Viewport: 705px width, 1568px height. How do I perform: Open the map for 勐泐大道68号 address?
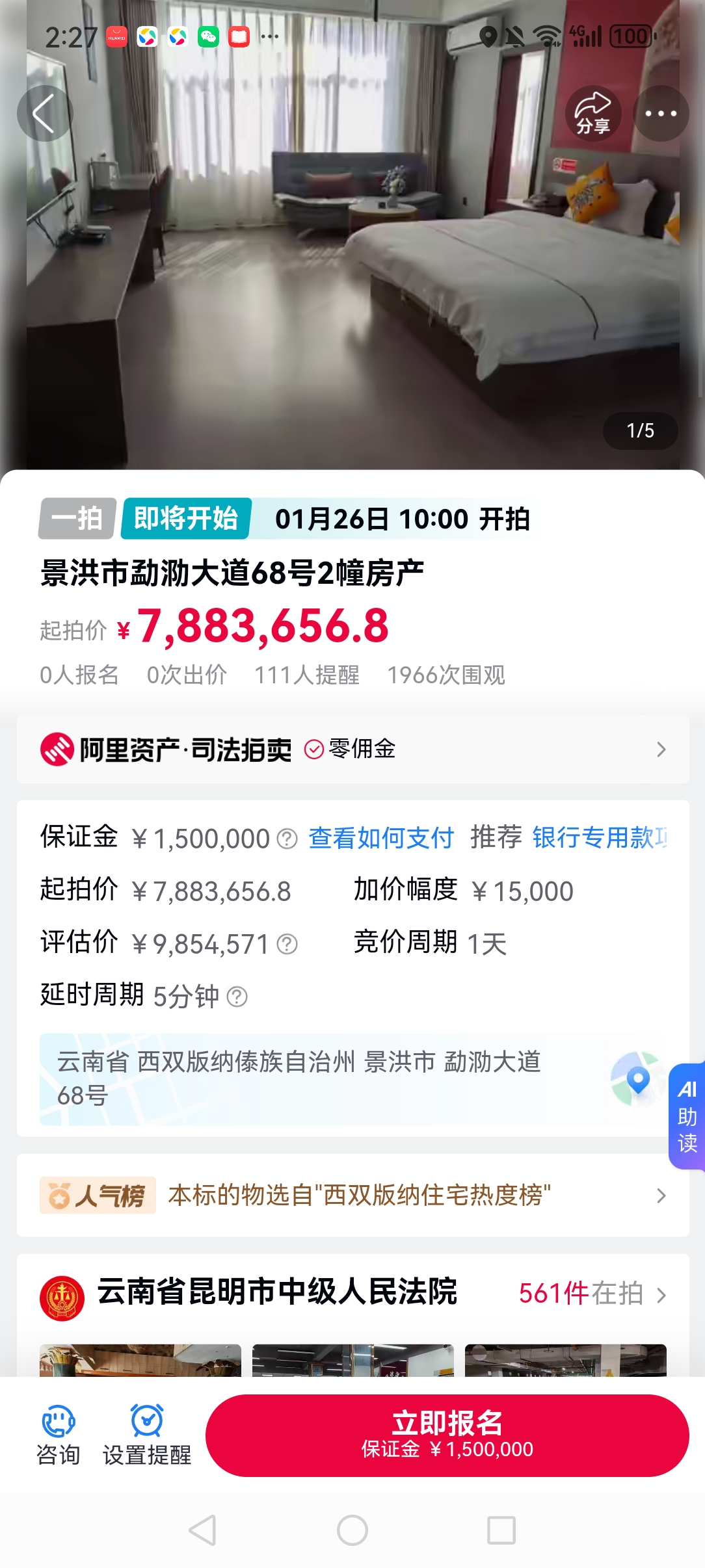pos(637,1080)
